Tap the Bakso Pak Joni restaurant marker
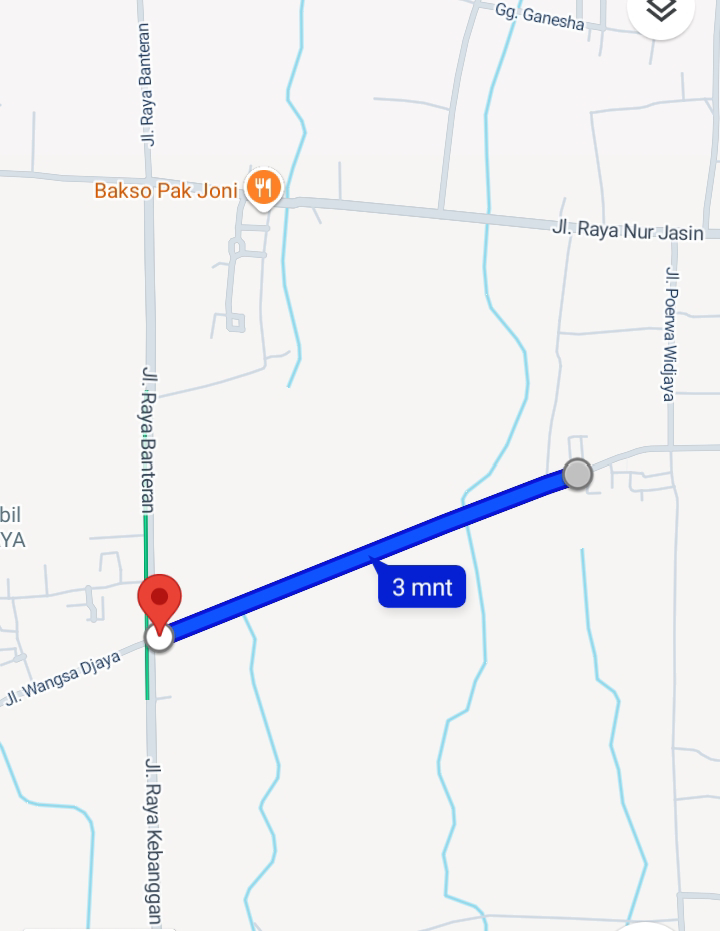 point(263,187)
